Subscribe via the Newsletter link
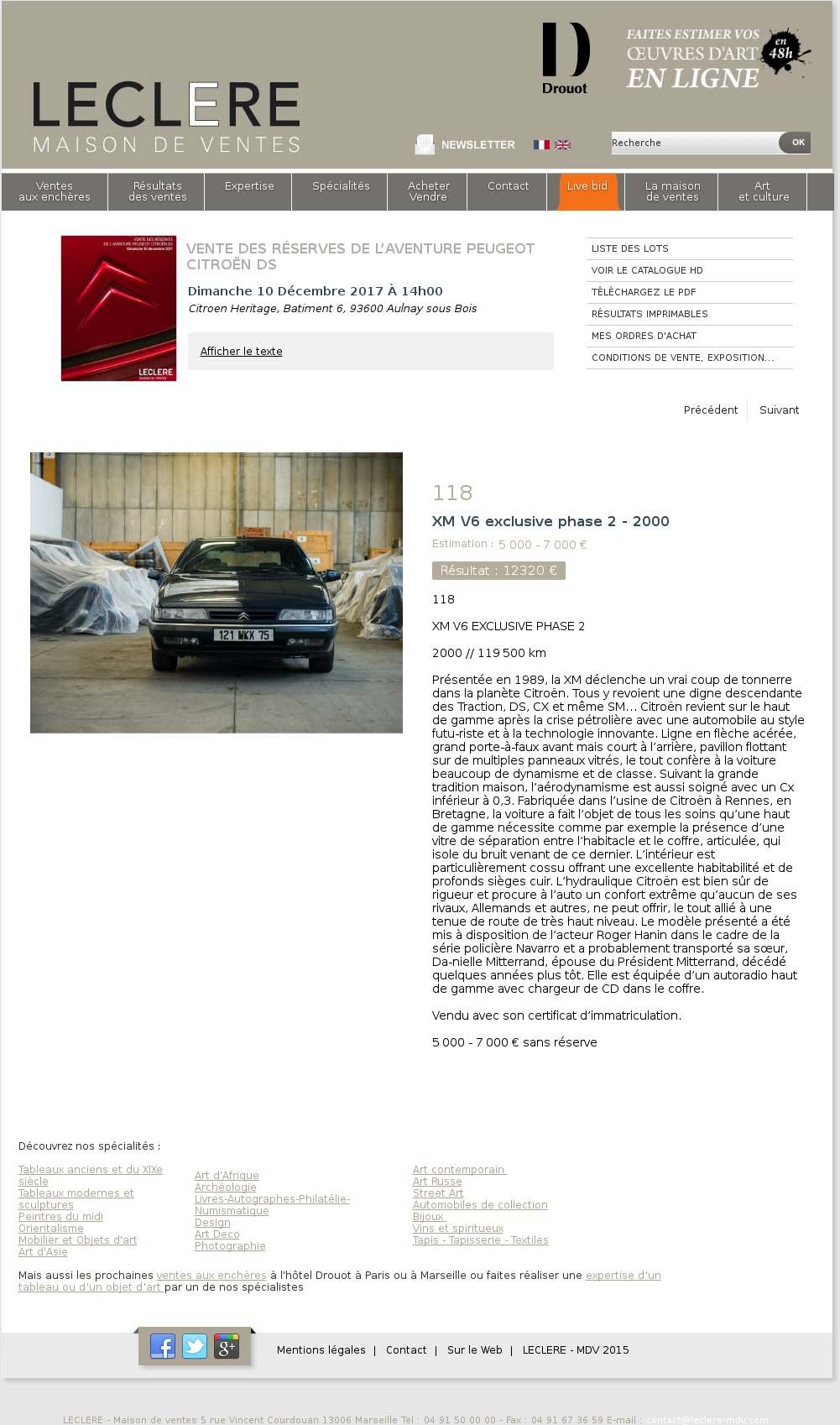 point(477,145)
